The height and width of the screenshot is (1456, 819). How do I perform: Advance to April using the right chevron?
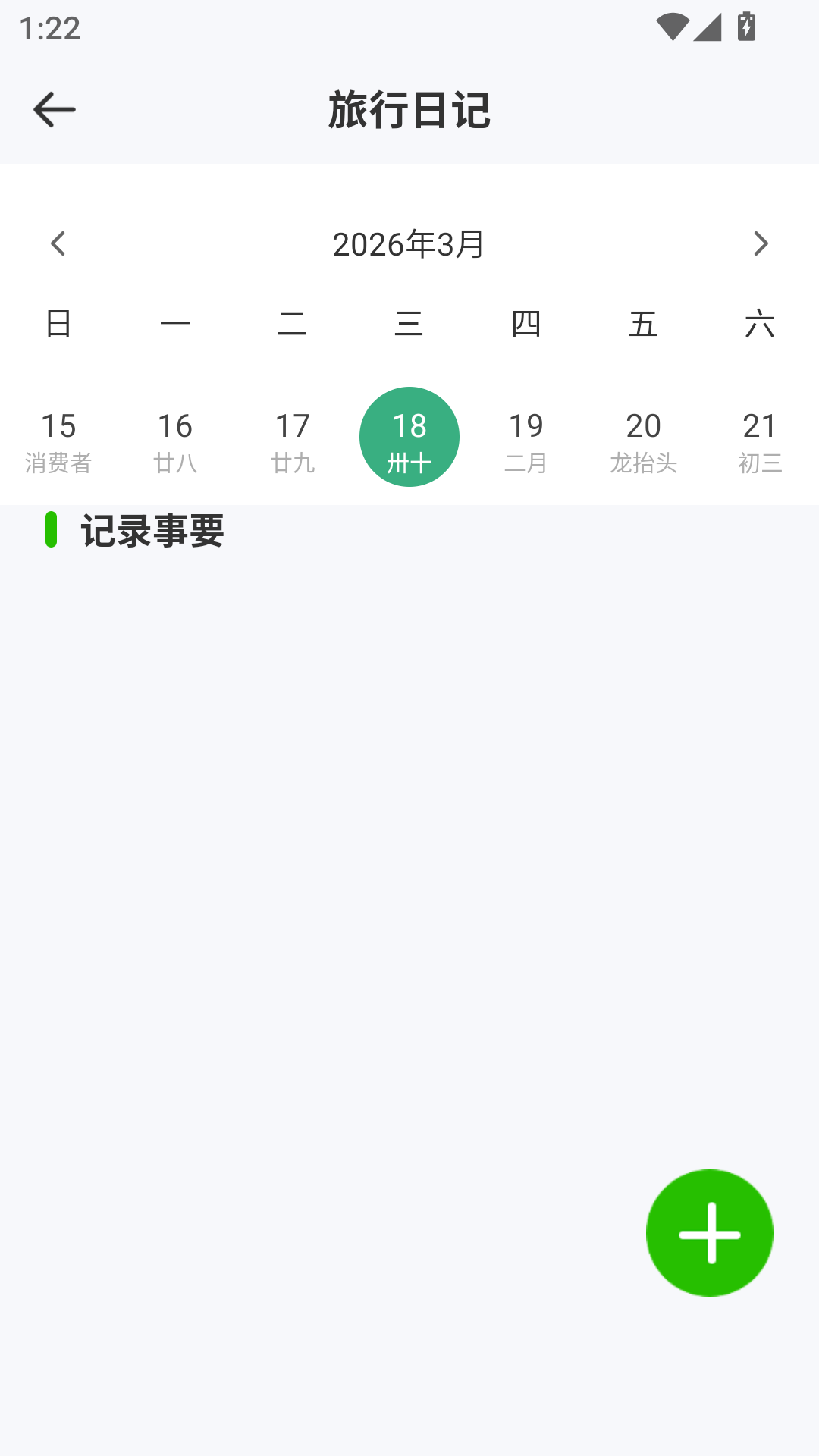(x=761, y=243)
